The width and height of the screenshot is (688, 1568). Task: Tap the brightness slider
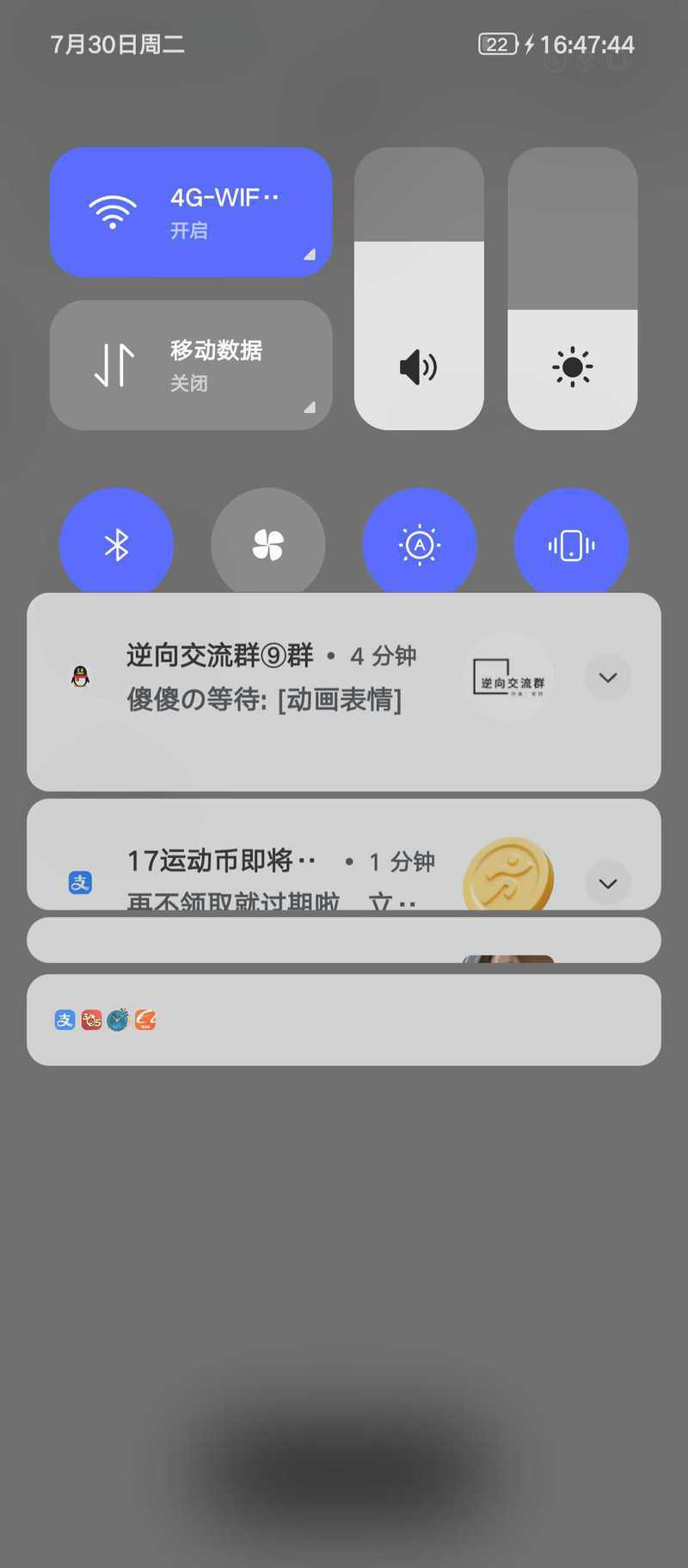pos(572,288)
